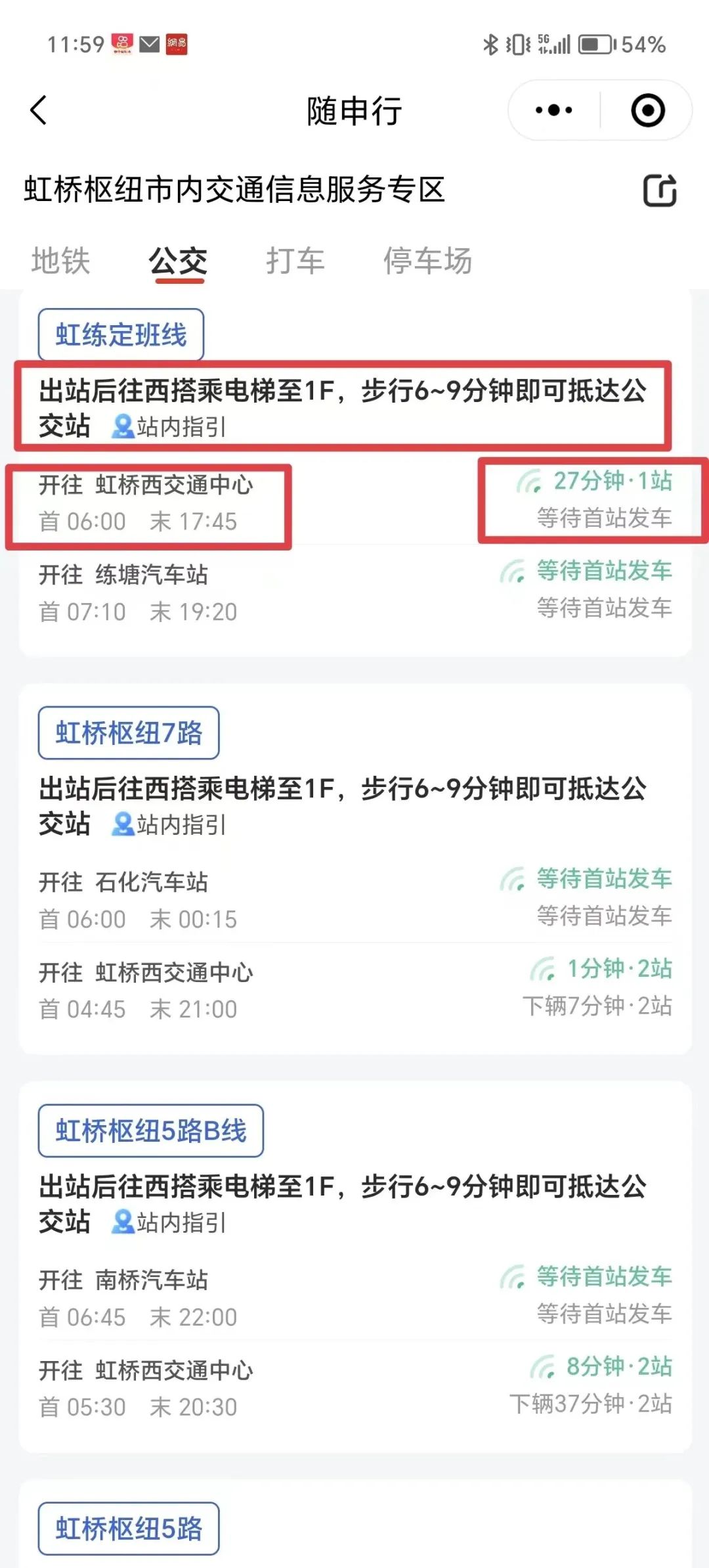The image size is (709, 1568).
Task: Open 站内指引 under 虹桥枢纽7路
Action: [x=169, y=824]
